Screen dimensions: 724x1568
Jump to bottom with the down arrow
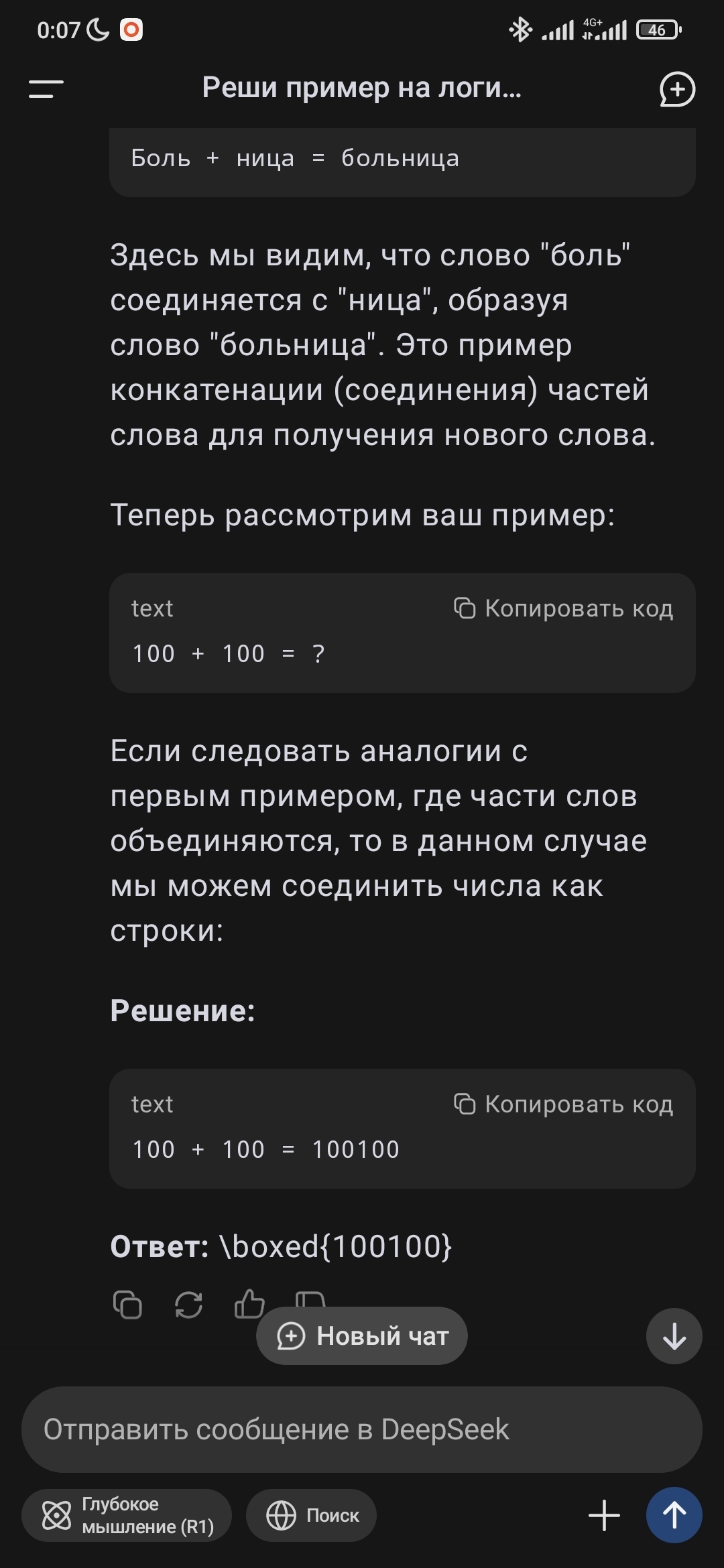pos(674,1336)
